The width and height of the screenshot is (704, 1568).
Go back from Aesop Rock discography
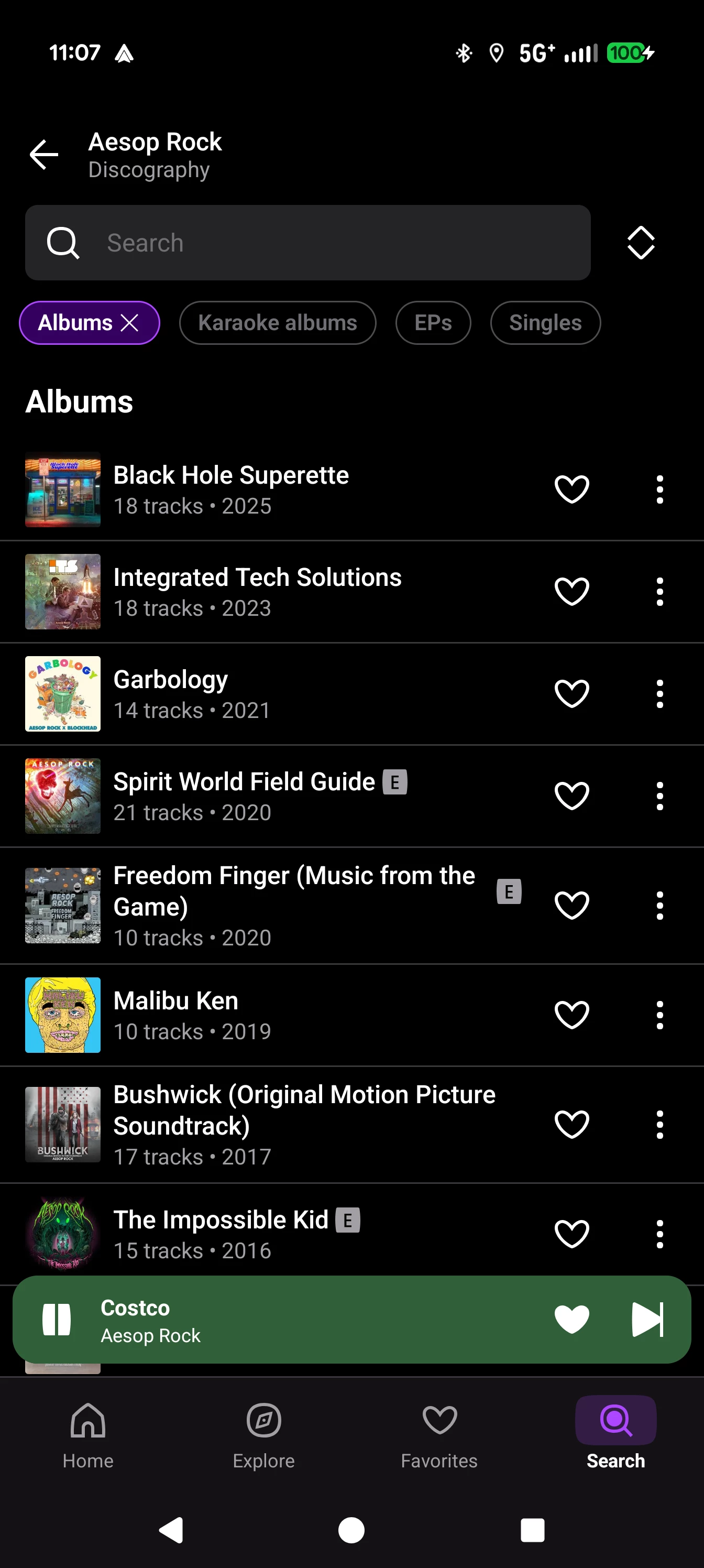[44, 155]
